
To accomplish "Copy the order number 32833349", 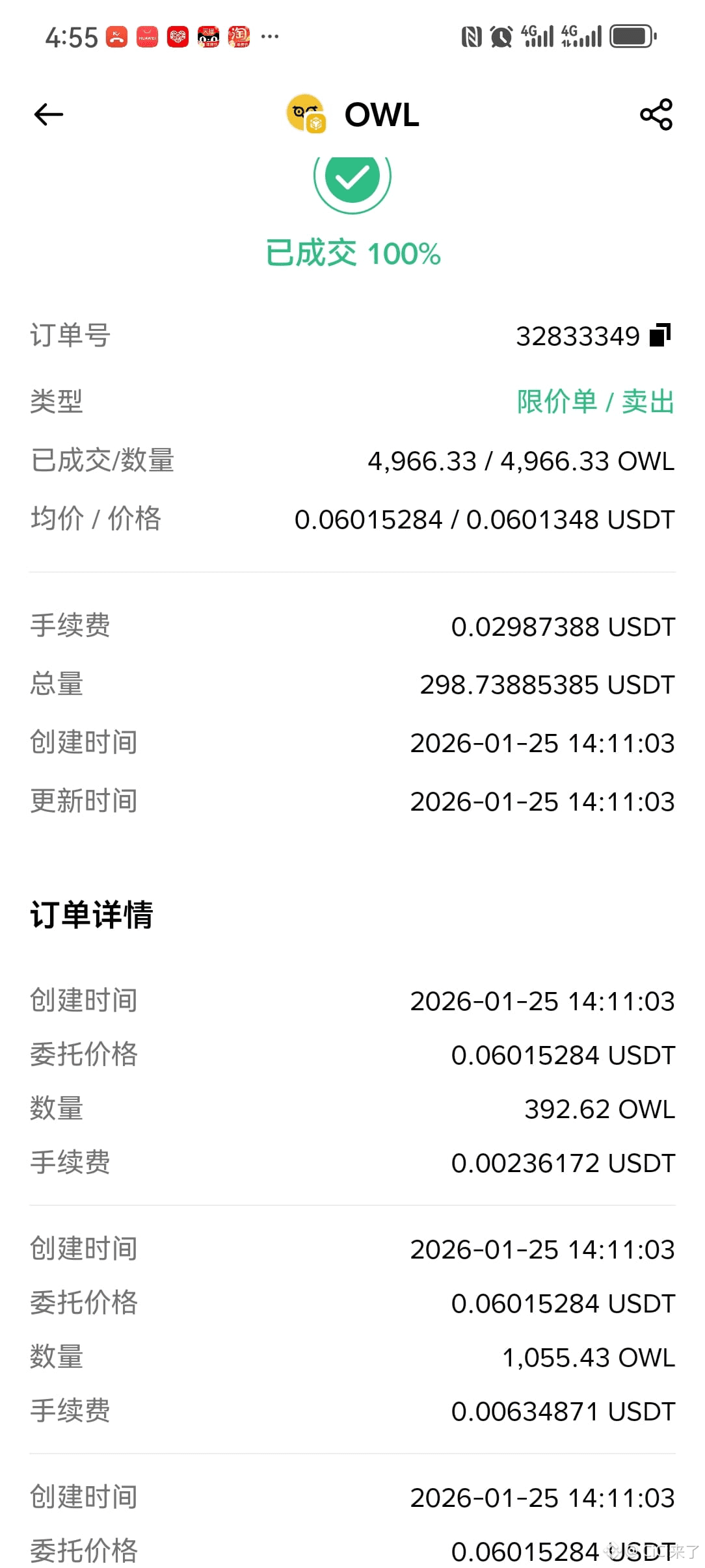I will [x=660, y=335].
